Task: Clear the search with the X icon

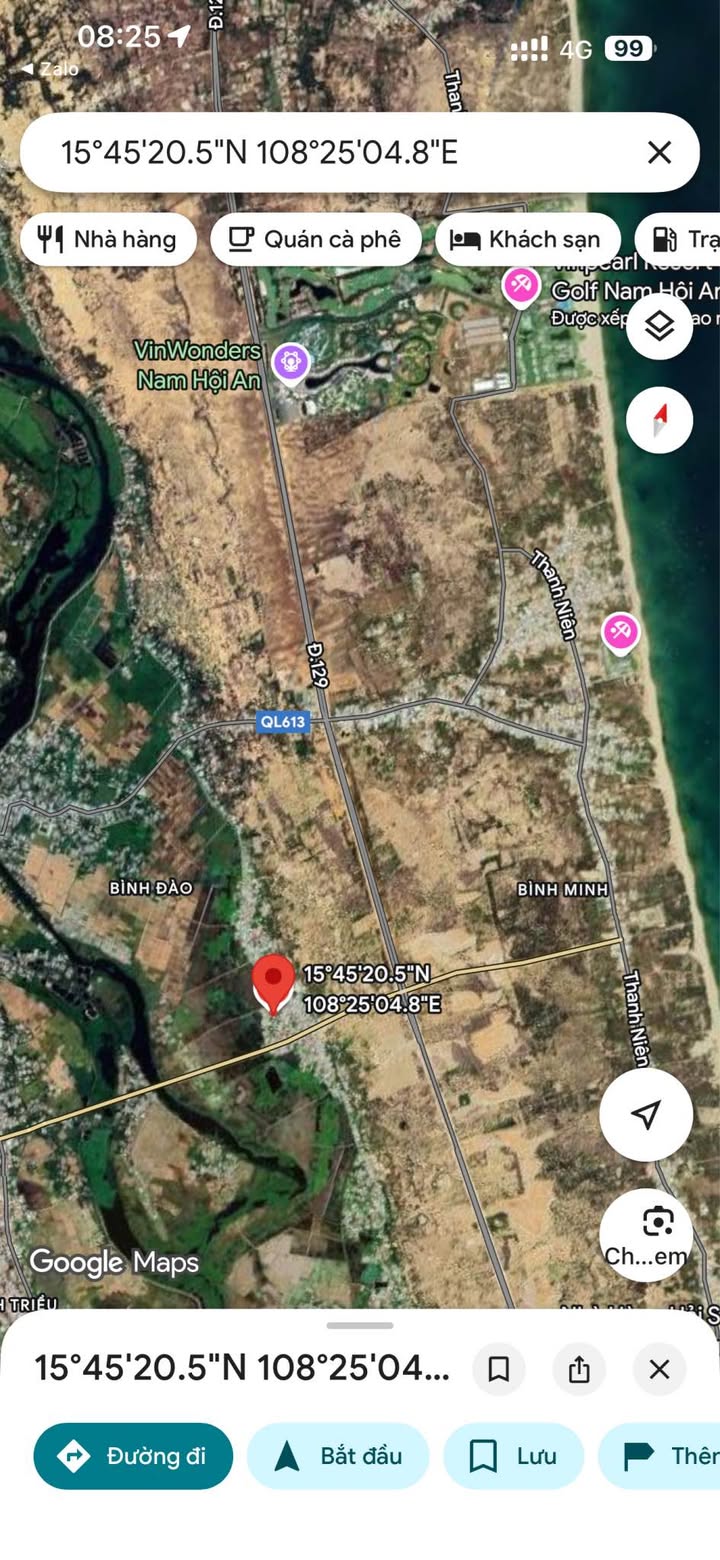Action: 659,153
